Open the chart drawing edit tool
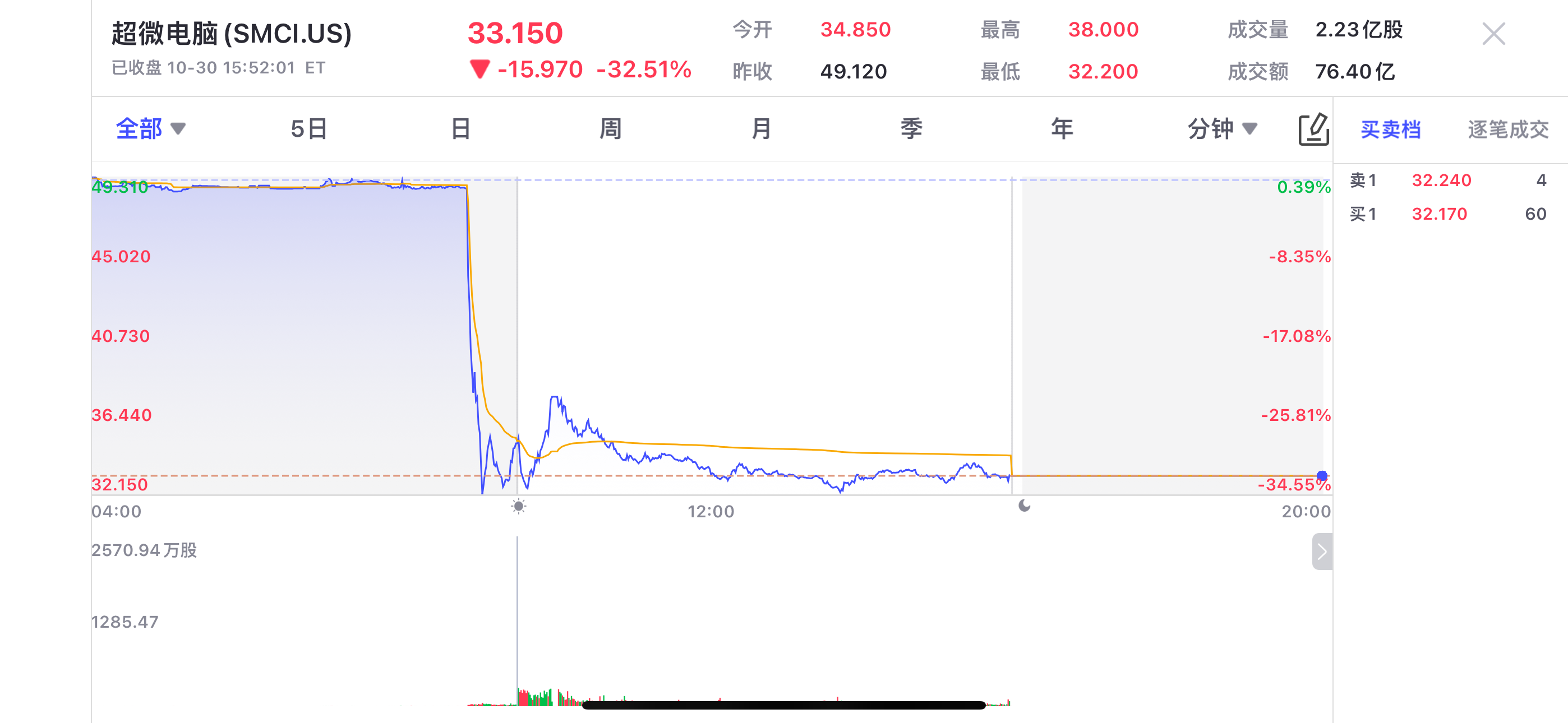Image resolution: width=1568 pixels, height=723 pixels. pyautogui.click(x=1313, y=129)
